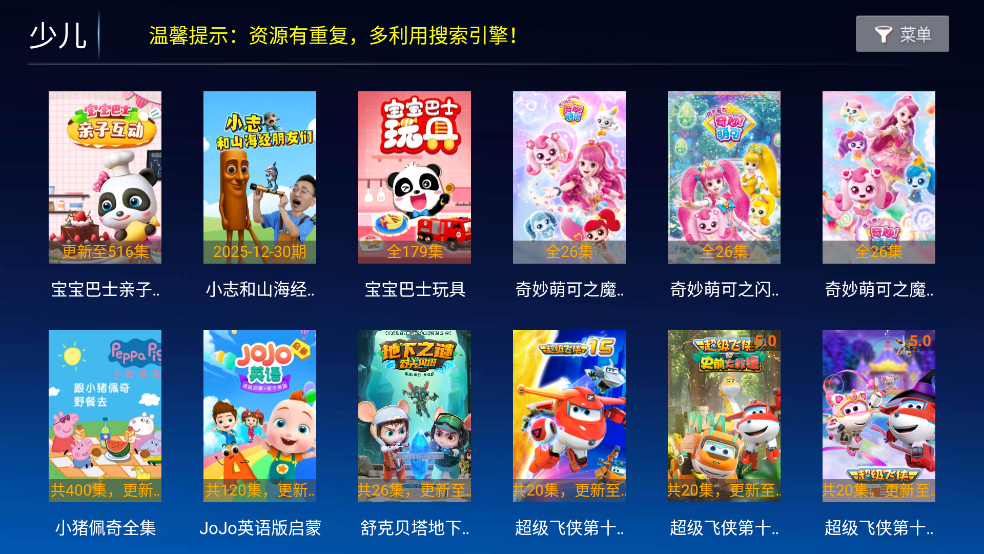Open 小猪佩奇全集 cartoon
The height and width of the screenshot is (554, 984).
tap(105, 415)
